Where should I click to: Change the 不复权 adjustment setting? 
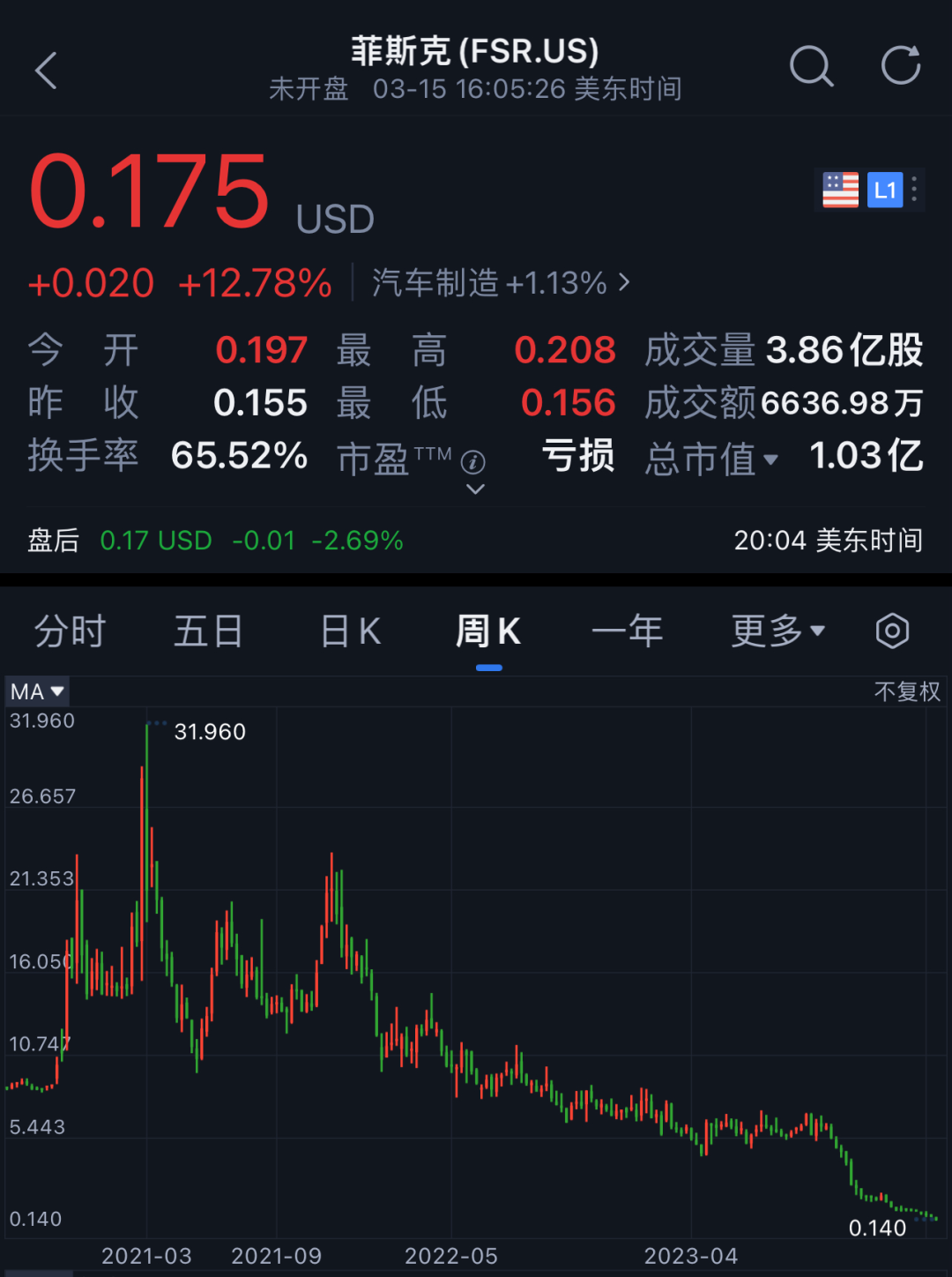point(907,691)
